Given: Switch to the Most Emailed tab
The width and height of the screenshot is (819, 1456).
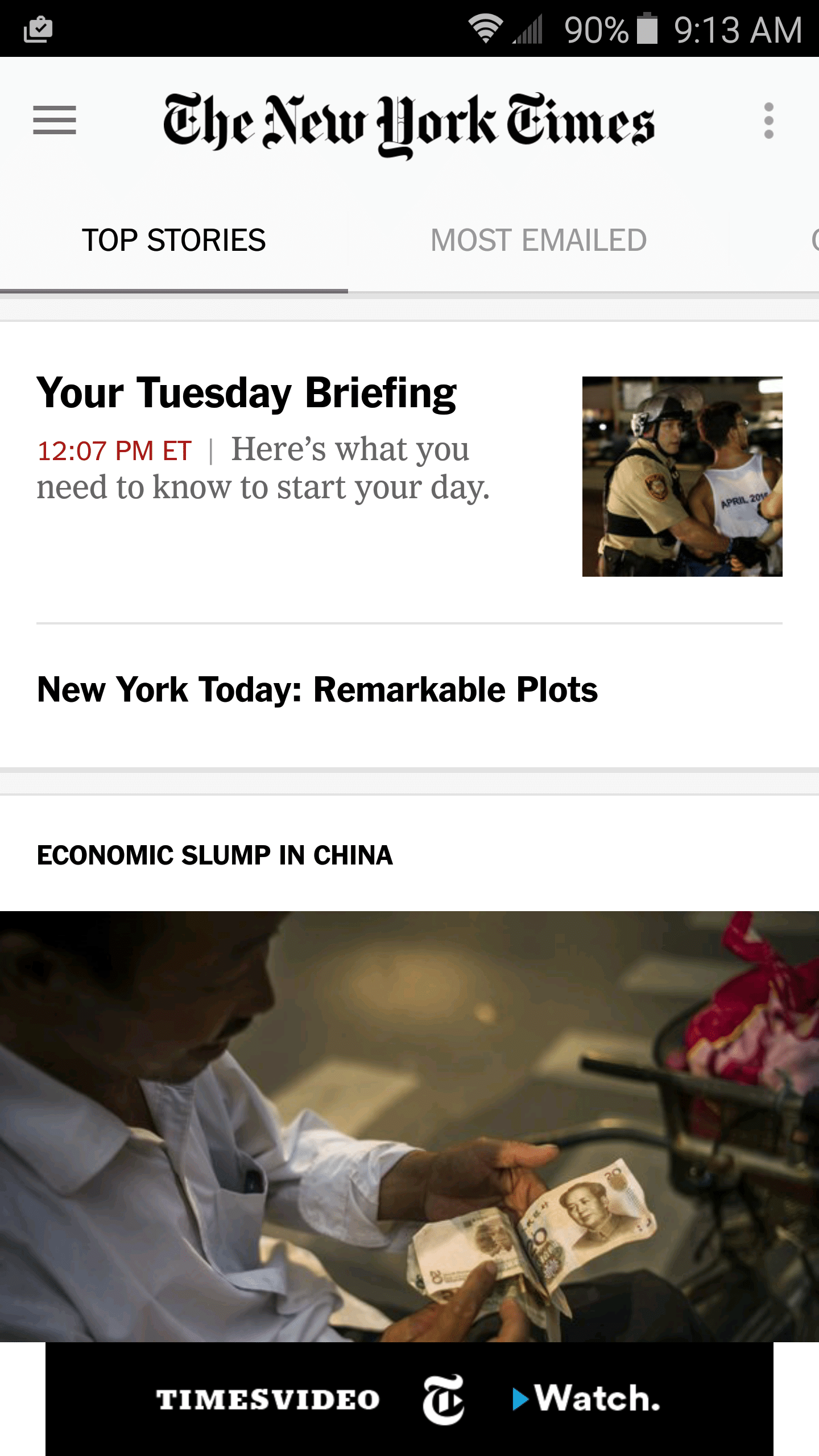Looking at the screenshot, I should pos(538,240).
